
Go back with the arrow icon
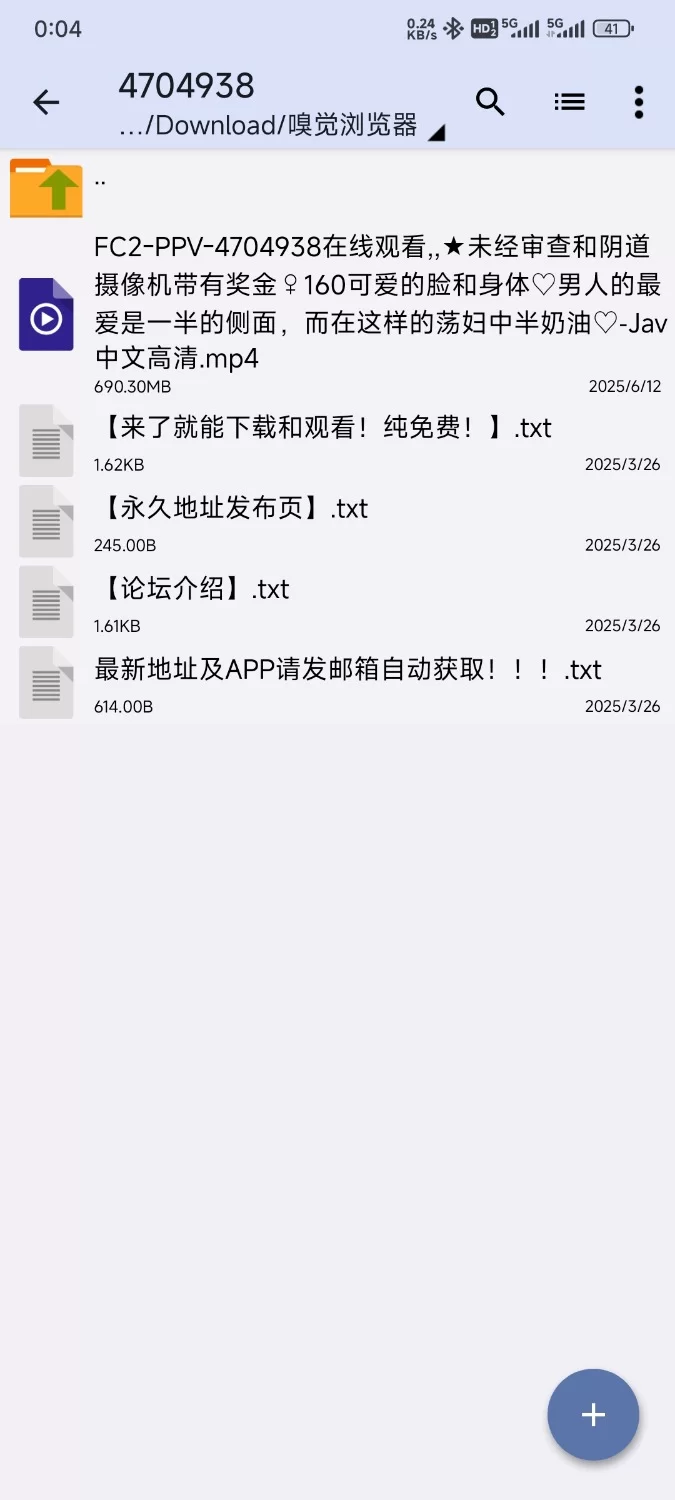tap(46, 102)
